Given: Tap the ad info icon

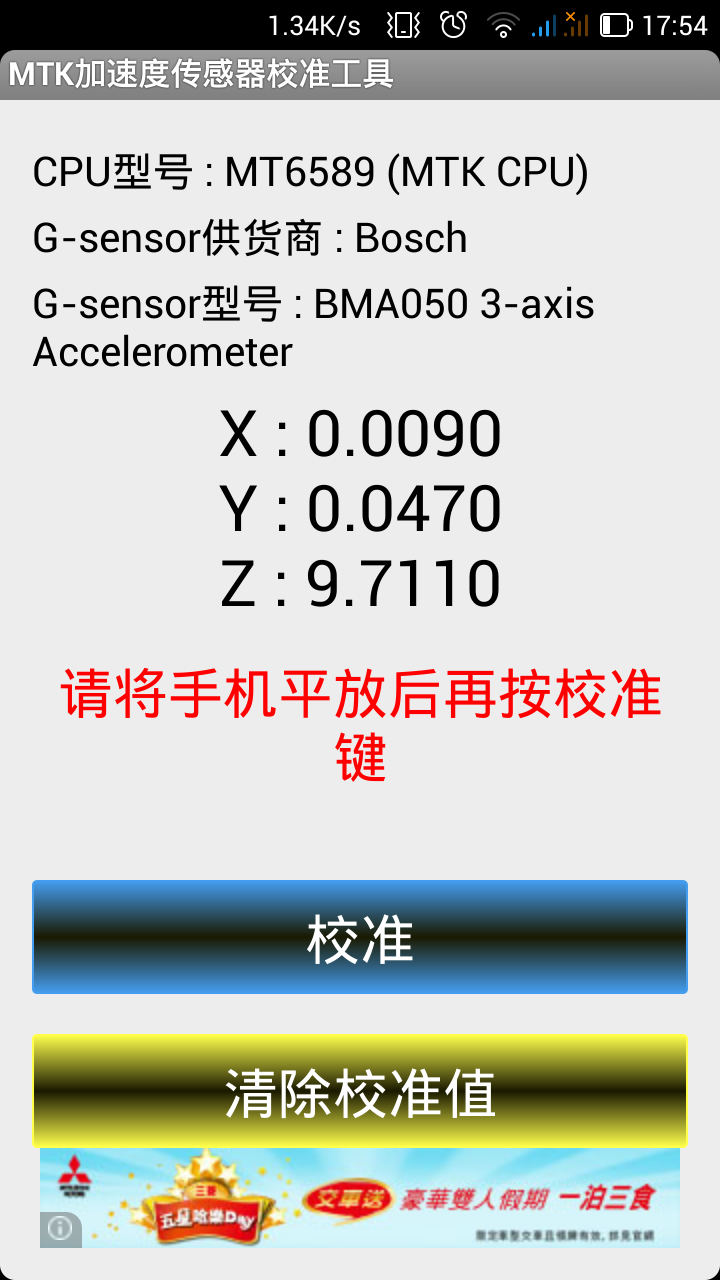Looking at the screenshot, I should tap(60, 1227).
